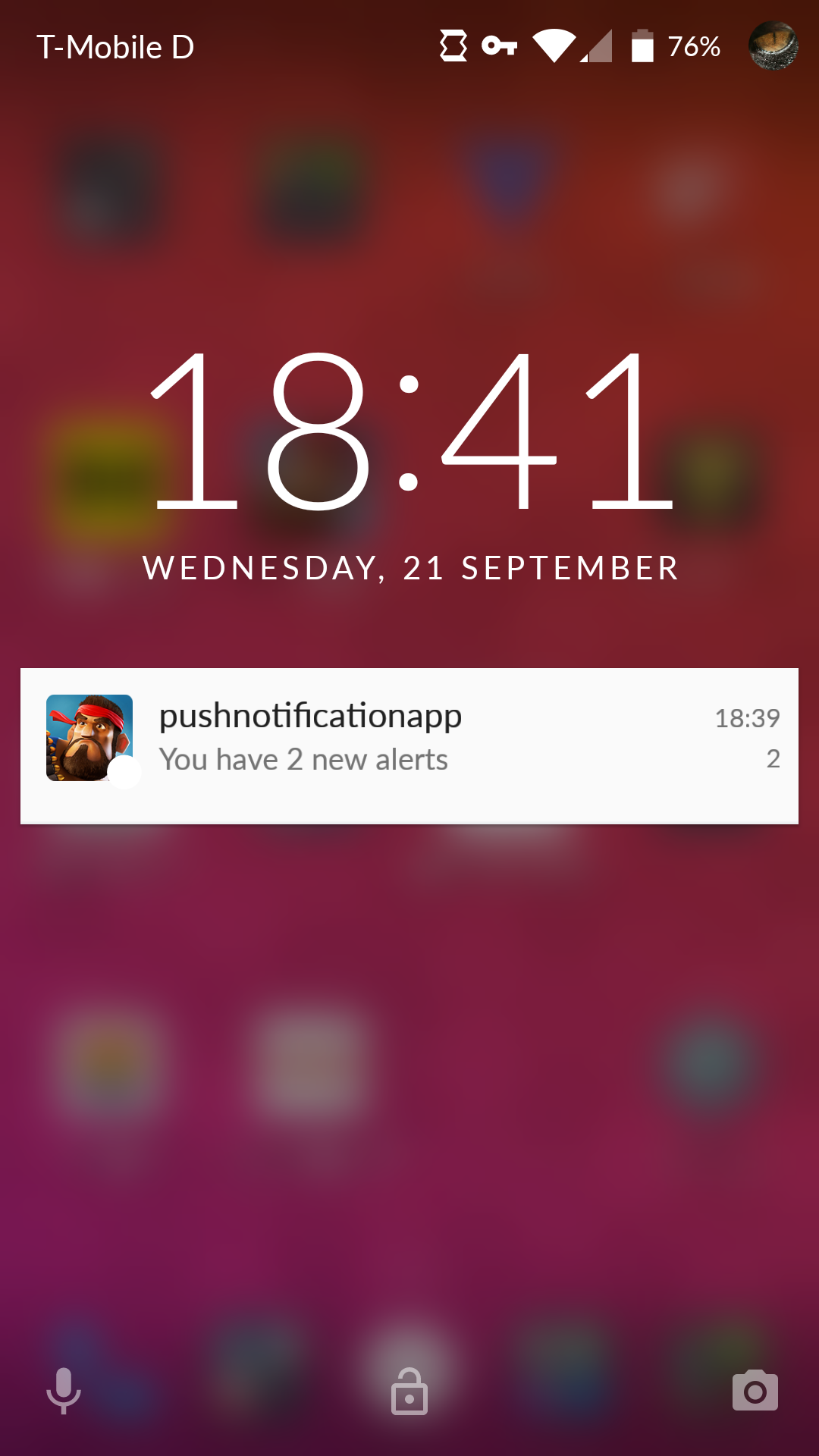This screenshot has width=819, height=1456.
Task: Tap the voice assist microphone icon
Action: click(64, 1391)
